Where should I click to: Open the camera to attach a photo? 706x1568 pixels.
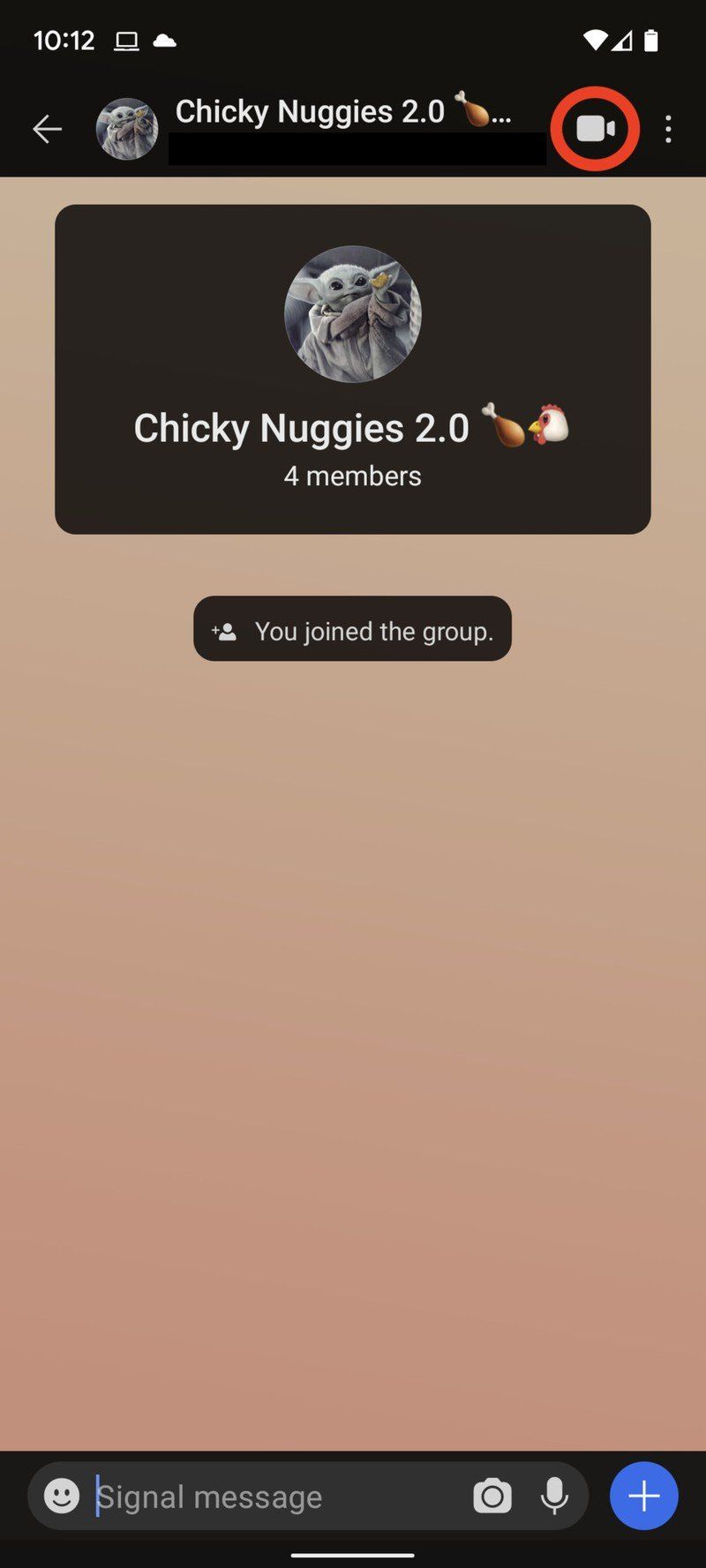pyautogui.click(x=492, y=1497)
